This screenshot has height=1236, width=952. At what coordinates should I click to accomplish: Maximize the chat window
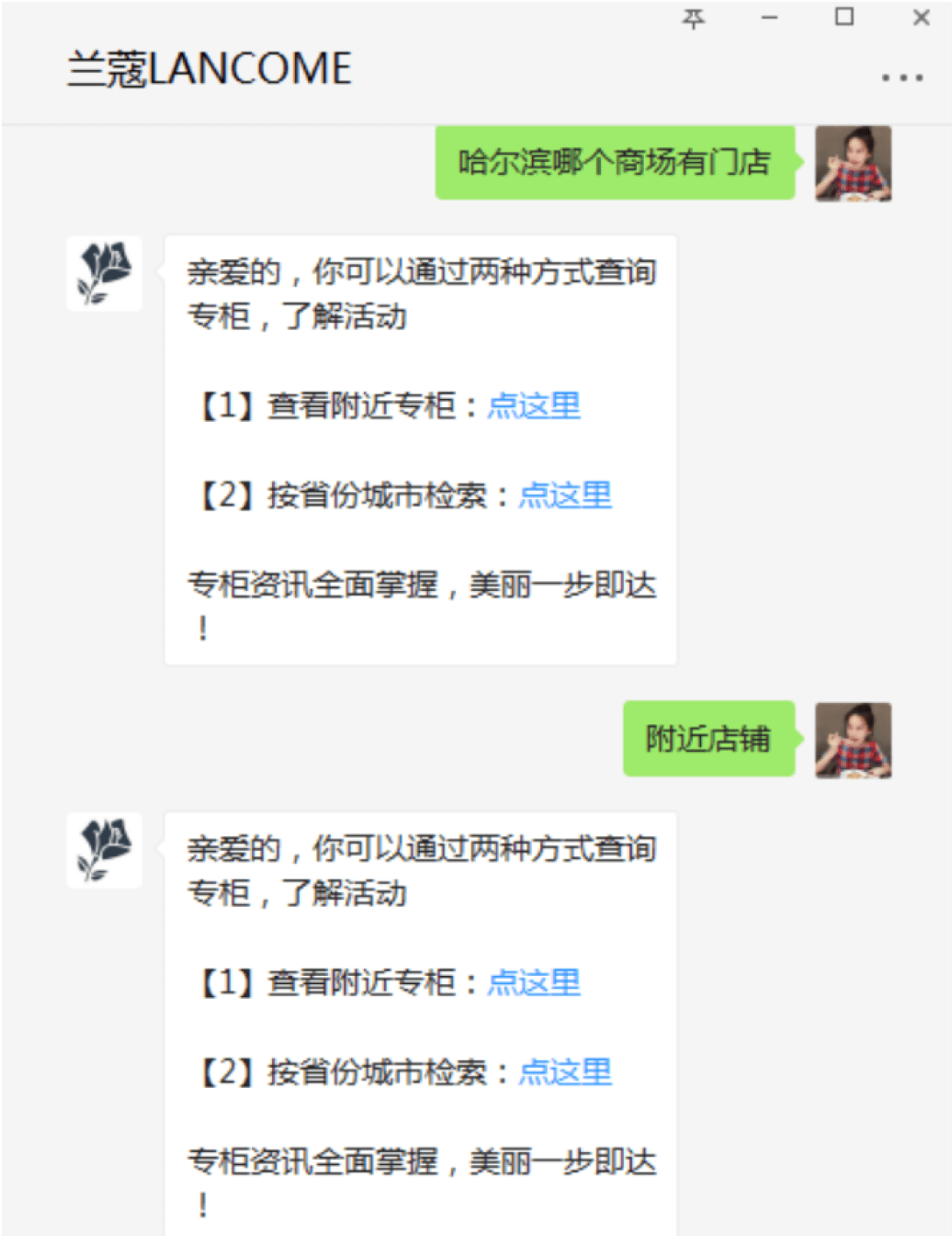click(x=844, y=17)
